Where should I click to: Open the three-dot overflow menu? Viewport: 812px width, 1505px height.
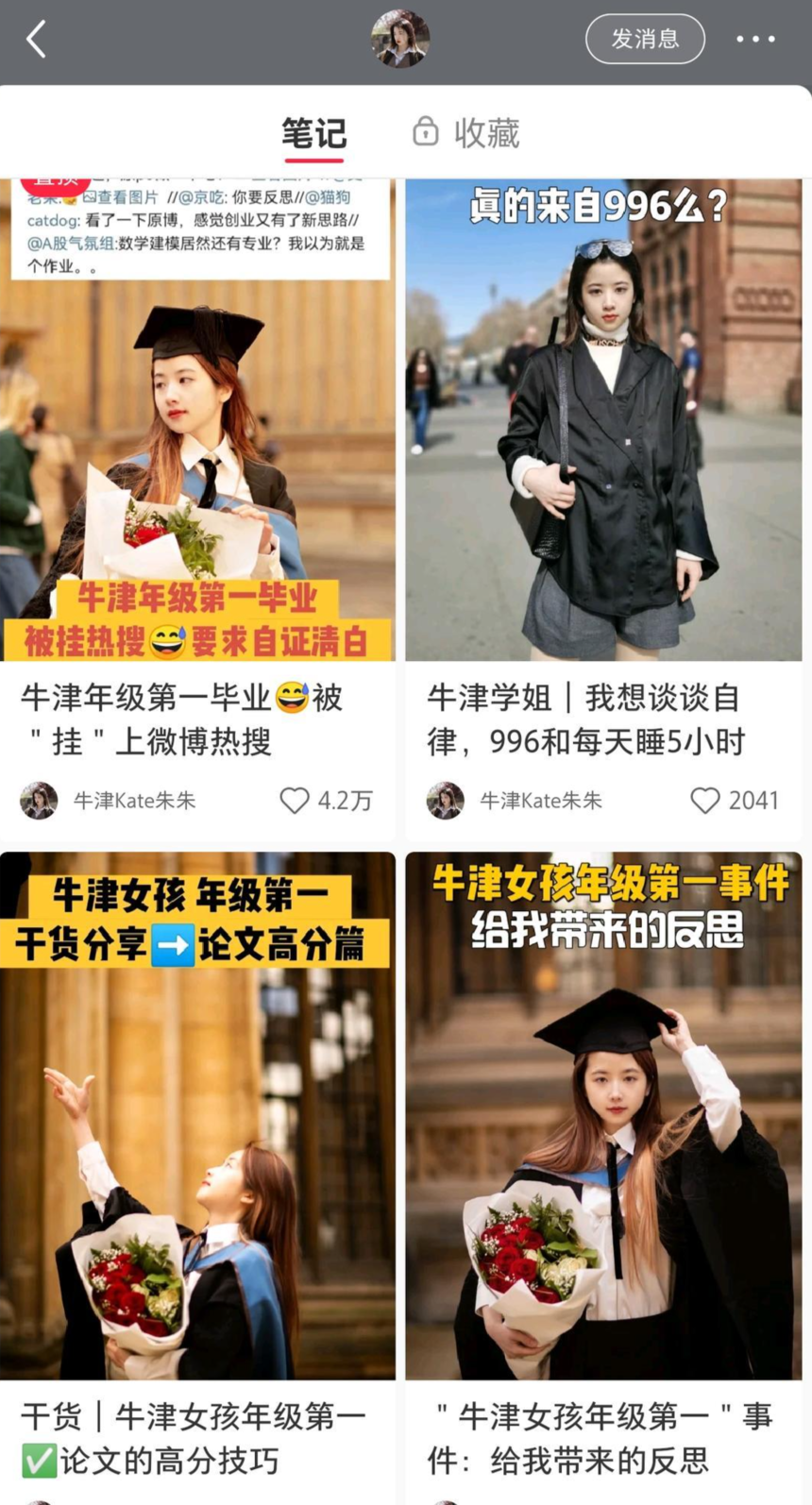click(755, 39)
